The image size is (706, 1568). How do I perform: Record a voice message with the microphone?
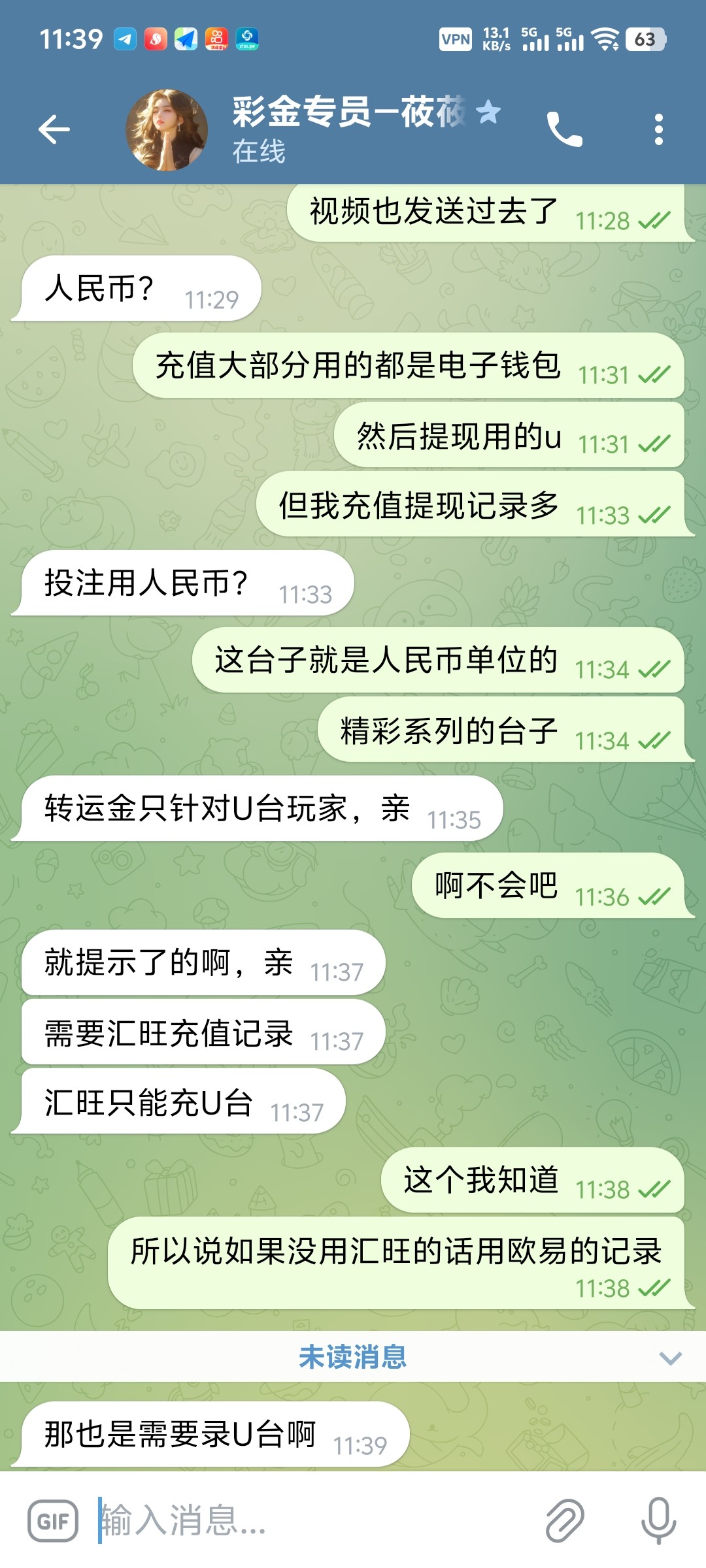click(658, 1521)
